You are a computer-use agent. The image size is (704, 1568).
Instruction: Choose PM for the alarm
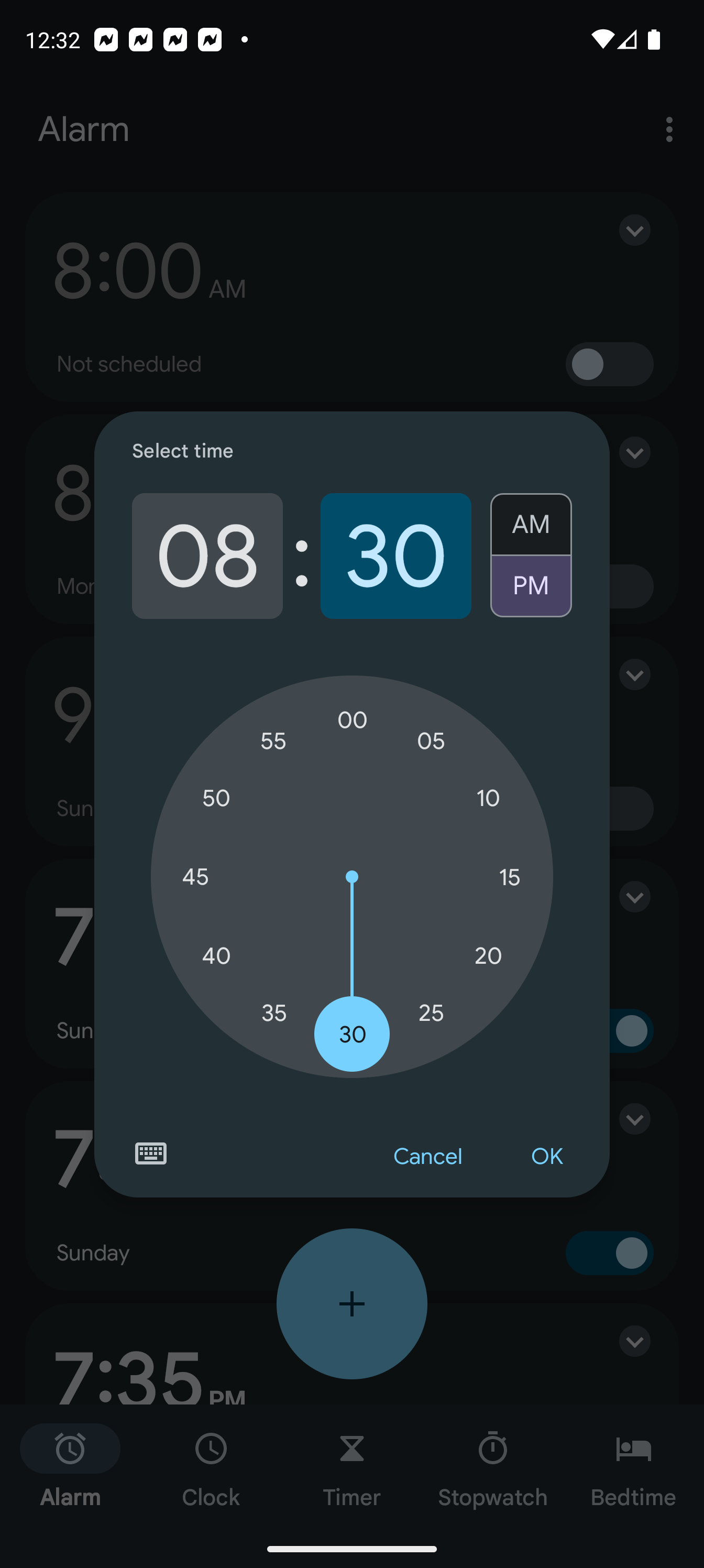[531, 585]
